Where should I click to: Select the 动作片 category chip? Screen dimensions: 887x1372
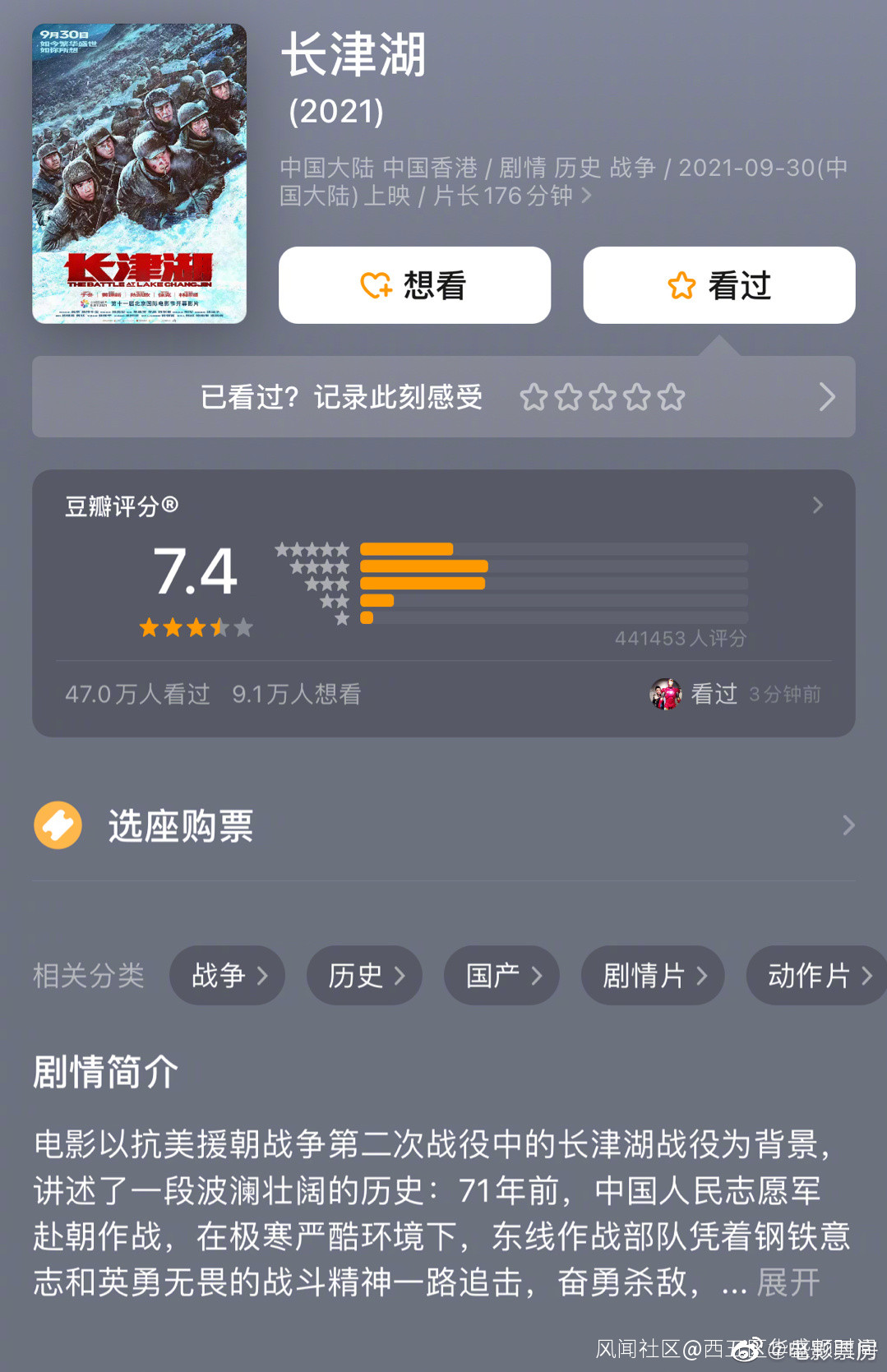[815, 976]
